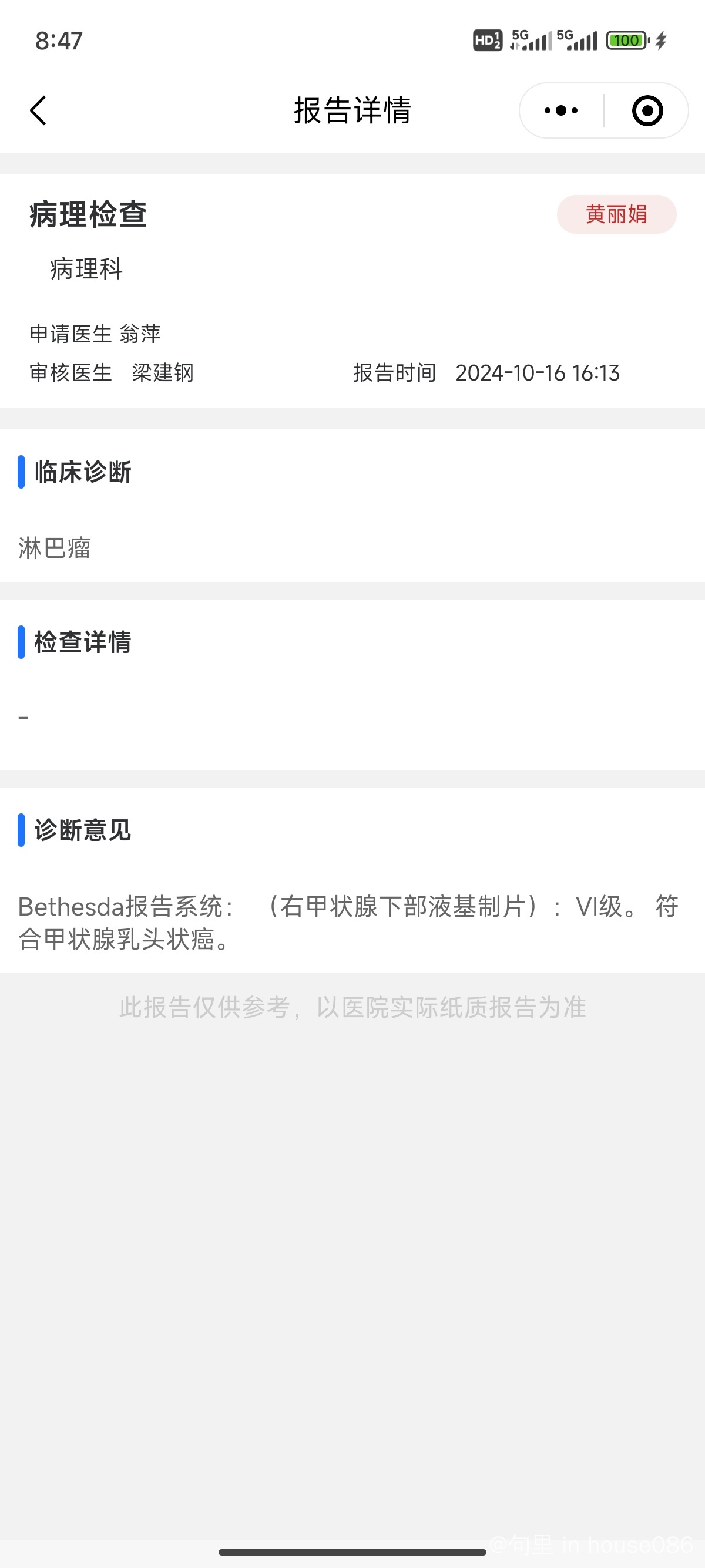
Task: Close the mini program with the circle button
Action: pos(647,111)
